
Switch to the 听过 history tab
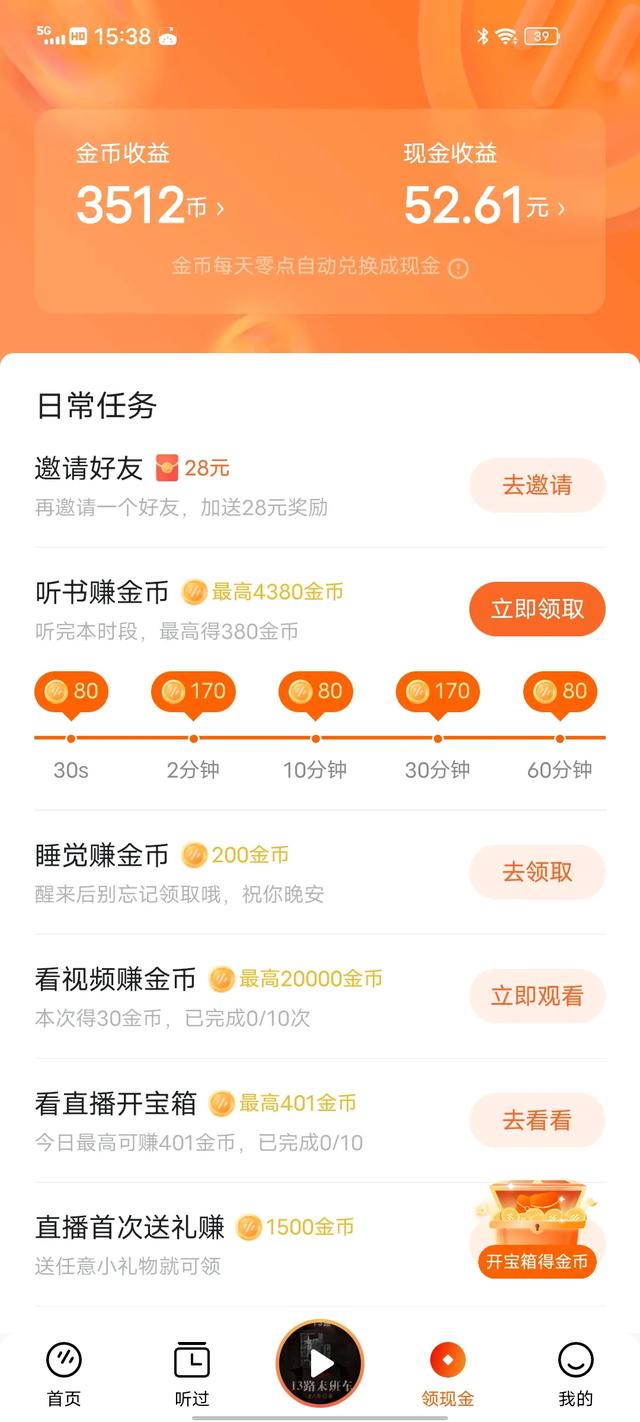coord(191,1373)
